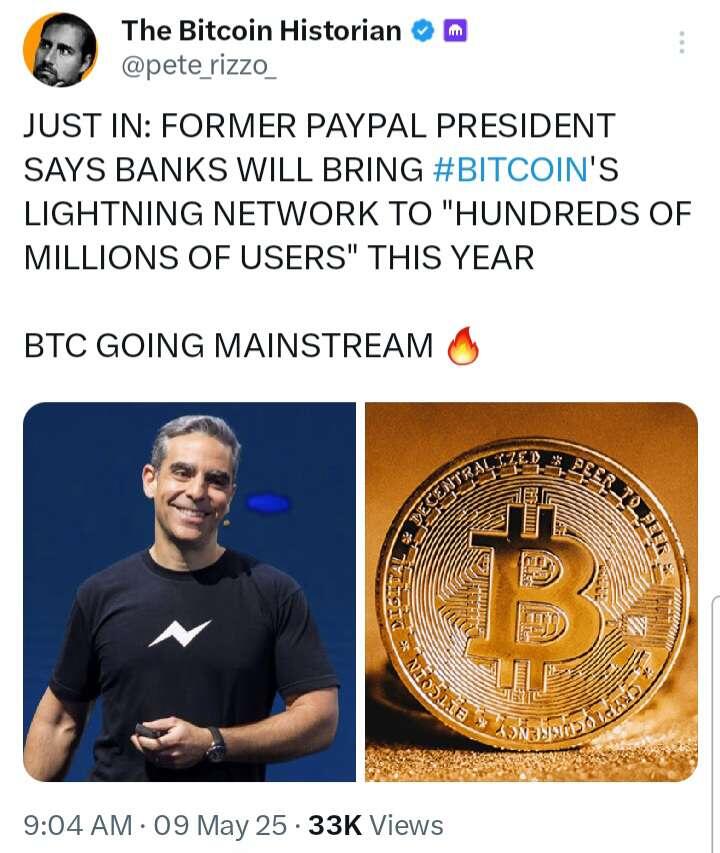This screenshot has width=720, height=853.
Task: Open The Bitcoin Historian's profile picture
Action: point(60,50)
